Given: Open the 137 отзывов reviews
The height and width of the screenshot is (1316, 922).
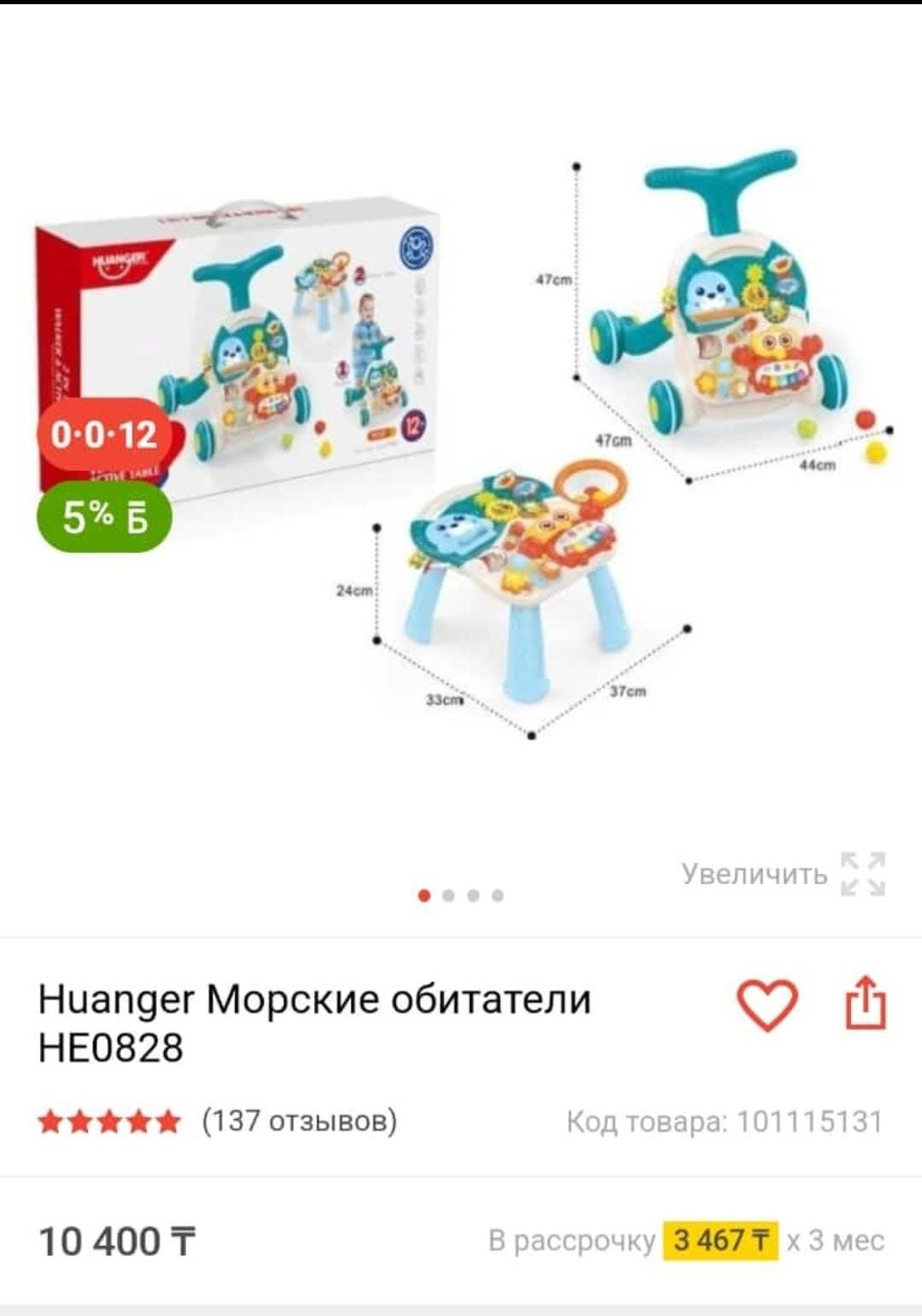Looking at the screenshot, I should tap(299, 1121).
